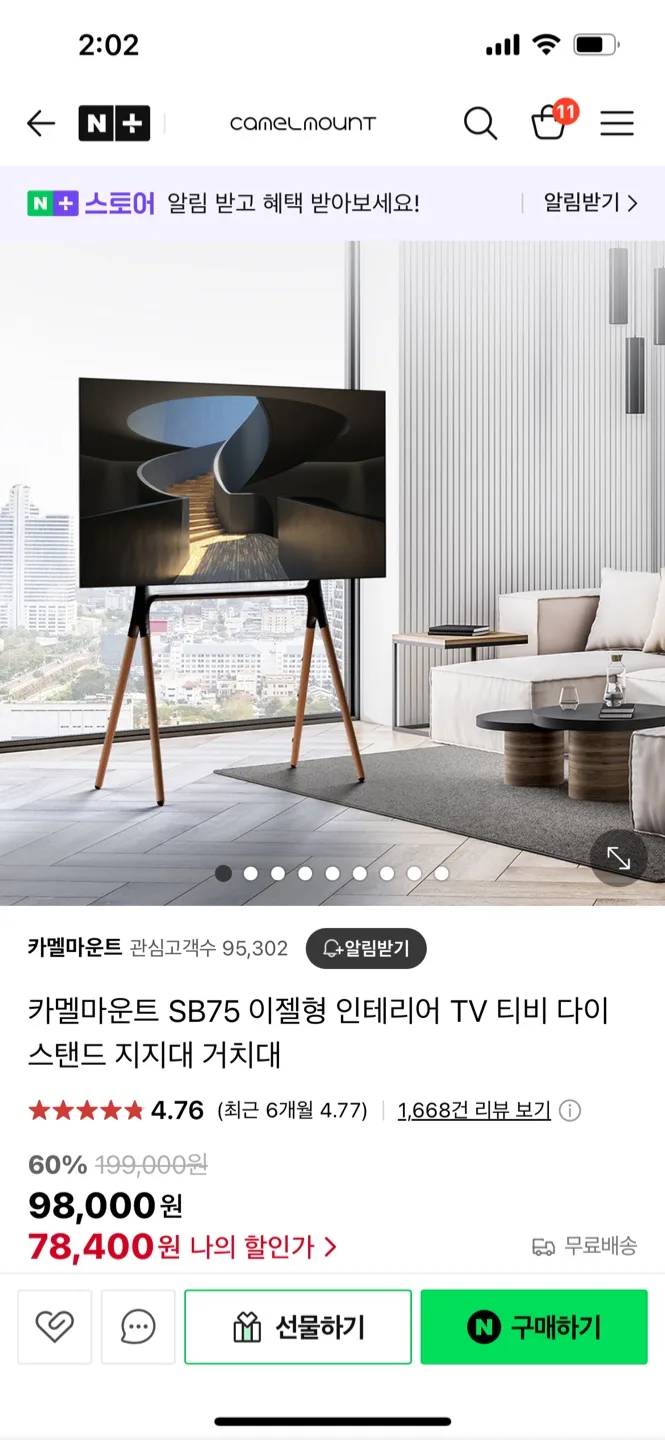Tap the dark 알림받기 bell button
This screenshot has width=665, height=1440.
[366, 948]
